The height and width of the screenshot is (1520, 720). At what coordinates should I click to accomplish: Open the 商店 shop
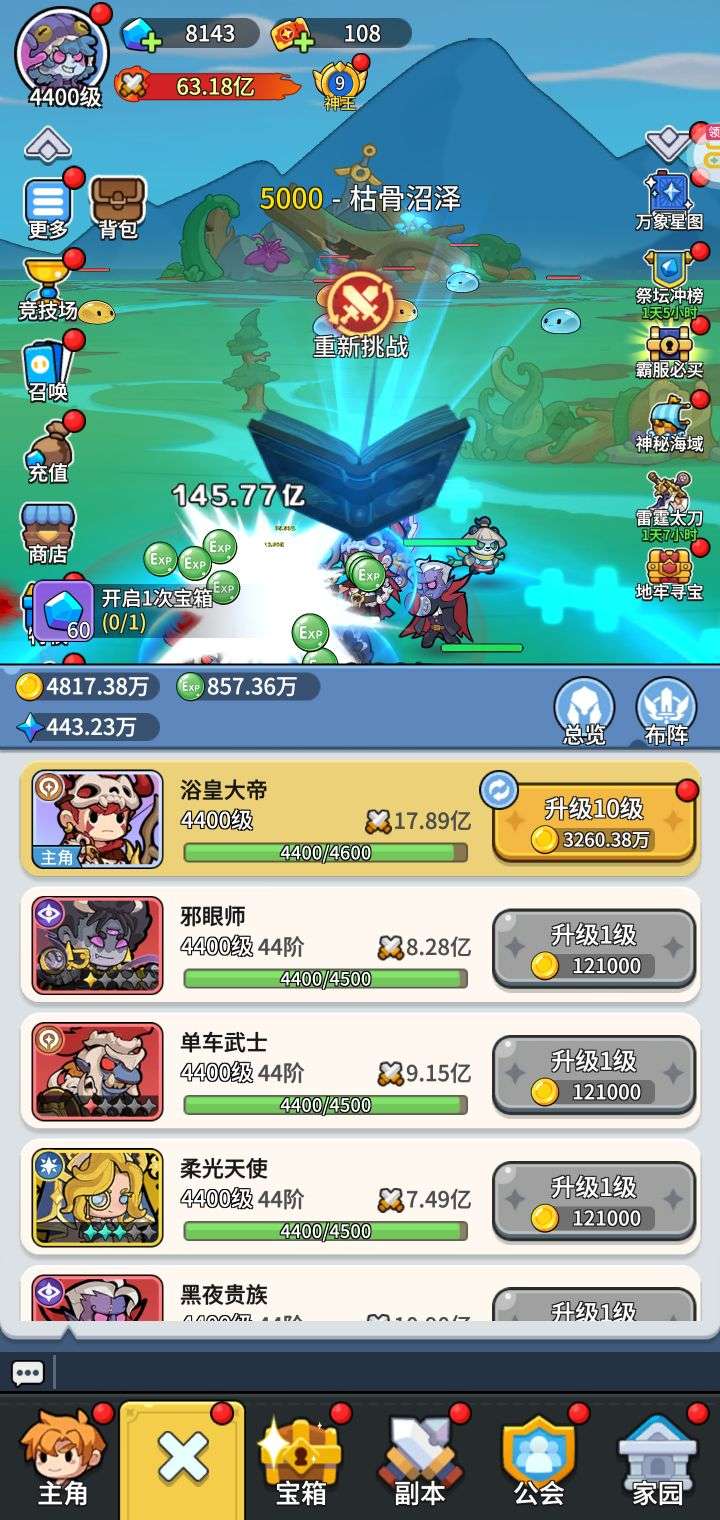coord(48,532)
